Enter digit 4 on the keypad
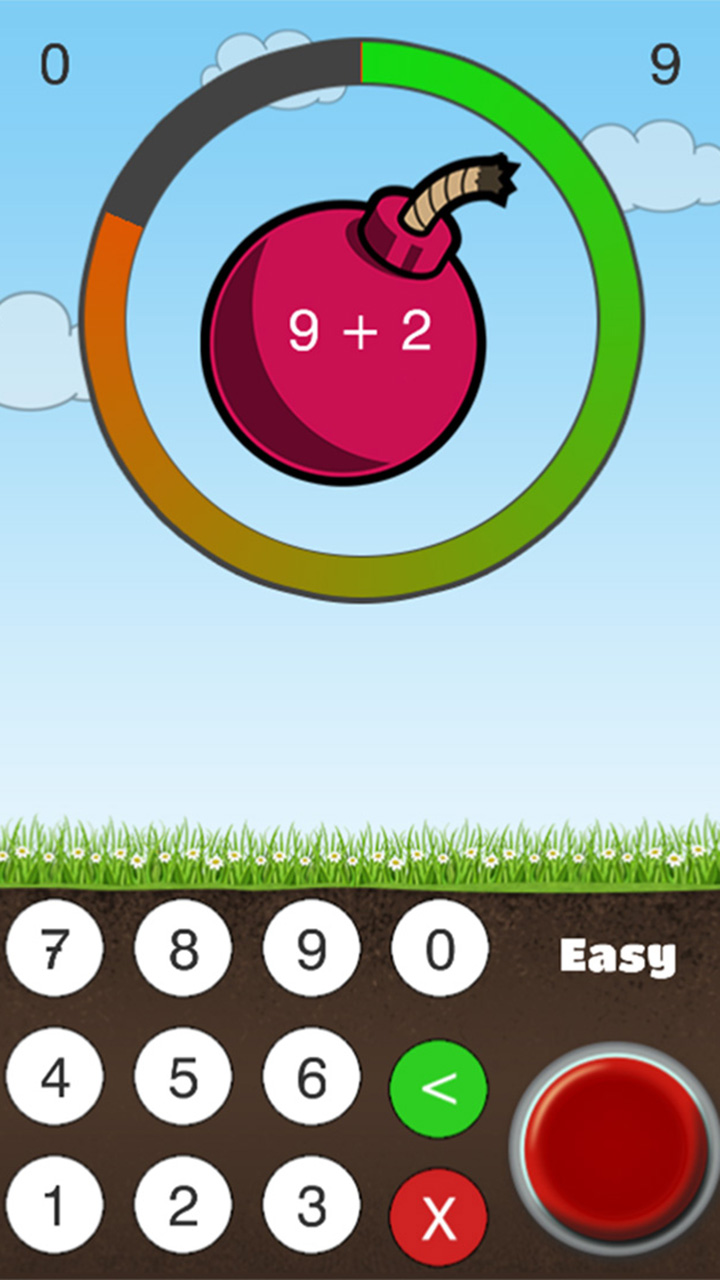This screenshot has height=1280, width=720. 54,1076
